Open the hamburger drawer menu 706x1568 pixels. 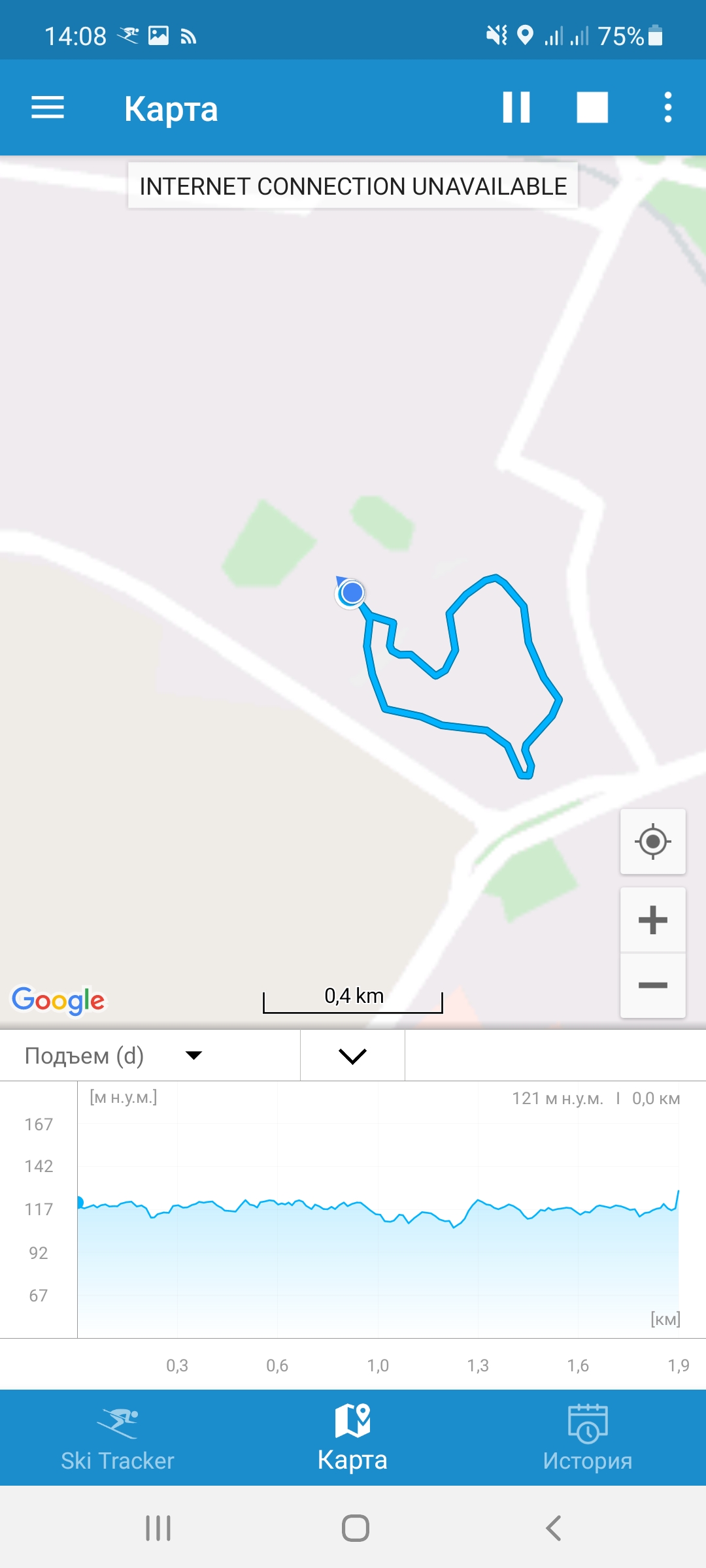click(x=48, y=108)
